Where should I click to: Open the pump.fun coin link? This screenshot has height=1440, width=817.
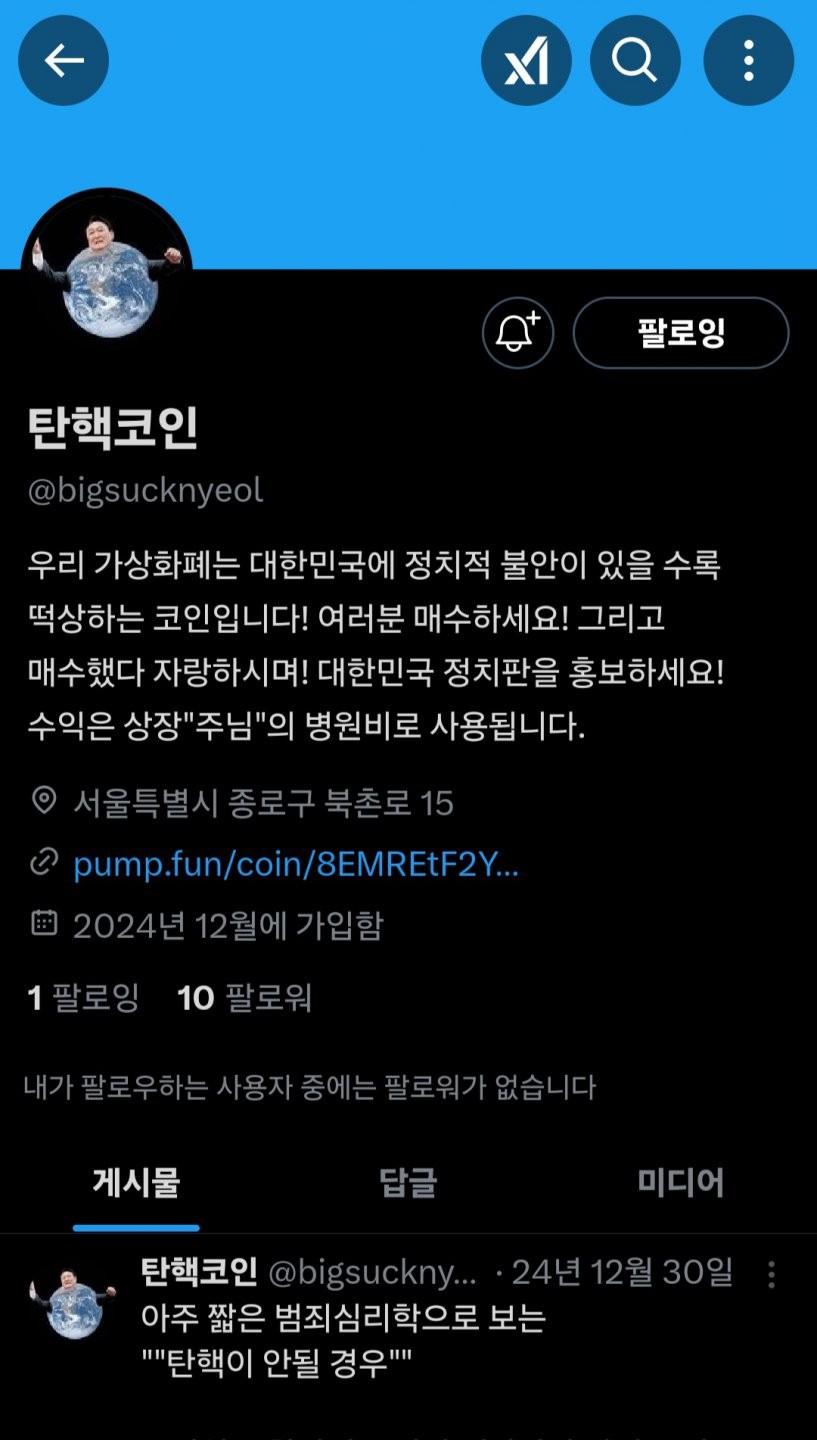coord(296,863)
